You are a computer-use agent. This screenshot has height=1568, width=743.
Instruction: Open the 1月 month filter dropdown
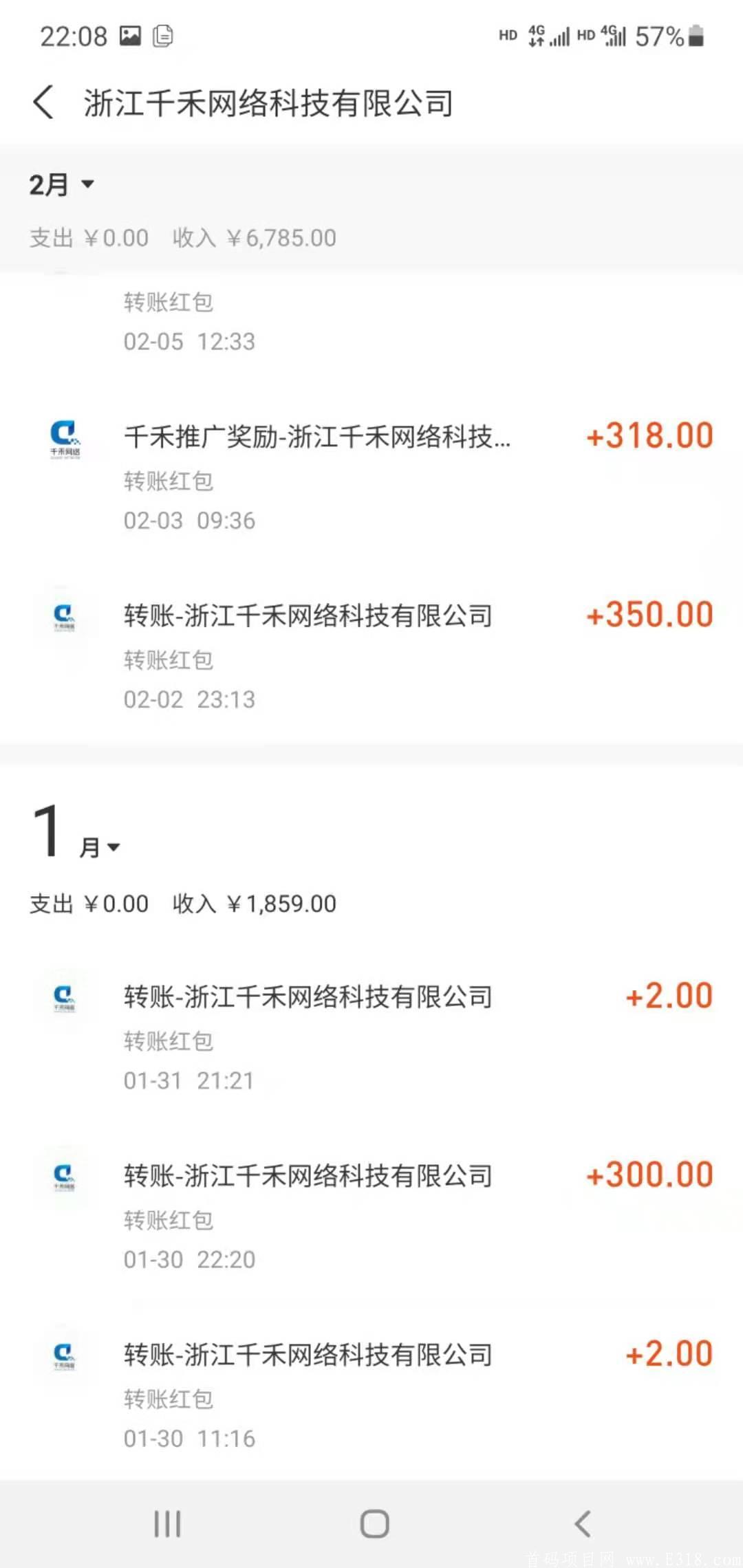(x=76, y=840)
